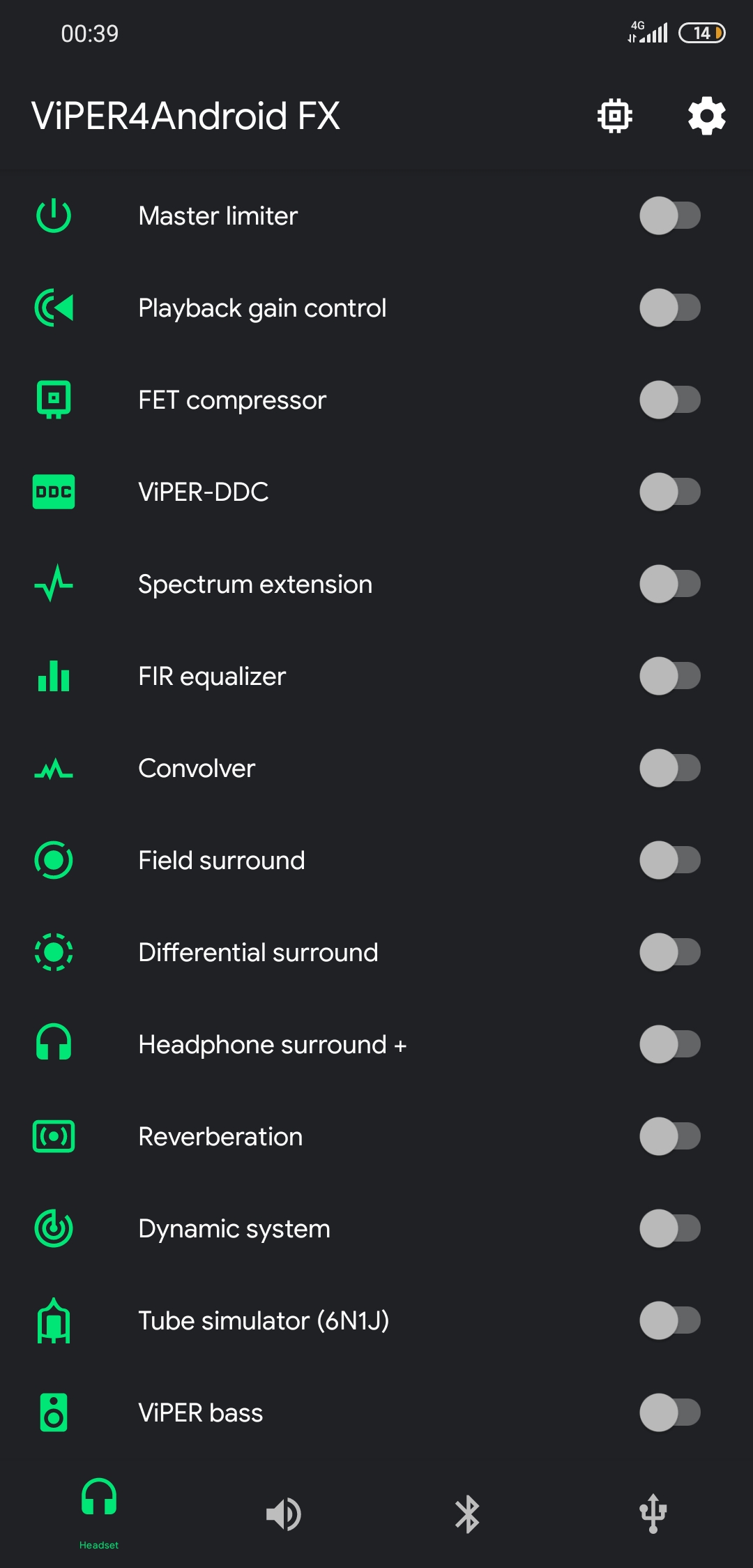Enable the Convolver toggle
Screen dimensions: 753x1568
coord(670,768)
